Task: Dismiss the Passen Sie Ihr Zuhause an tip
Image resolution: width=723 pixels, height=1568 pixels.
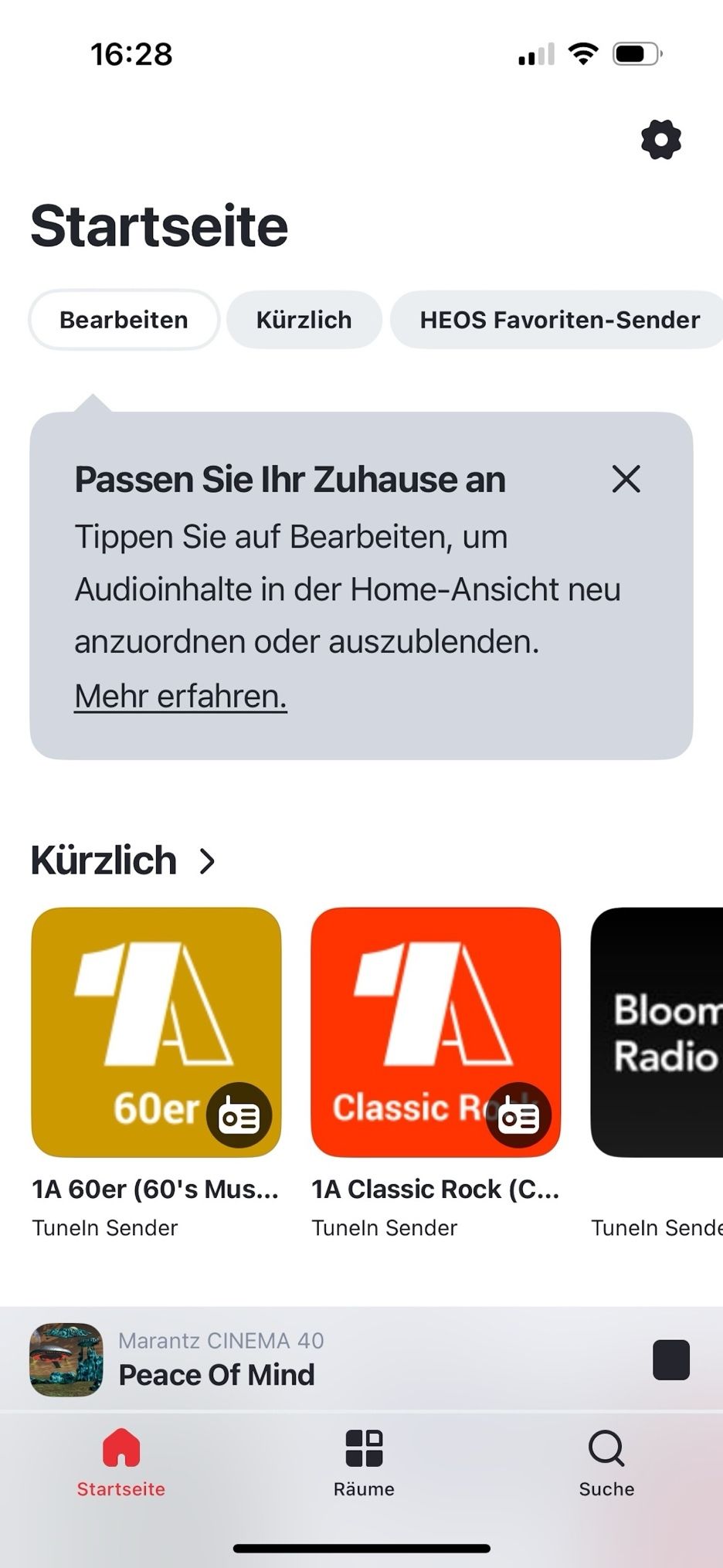Action: [x=626, y=480]
